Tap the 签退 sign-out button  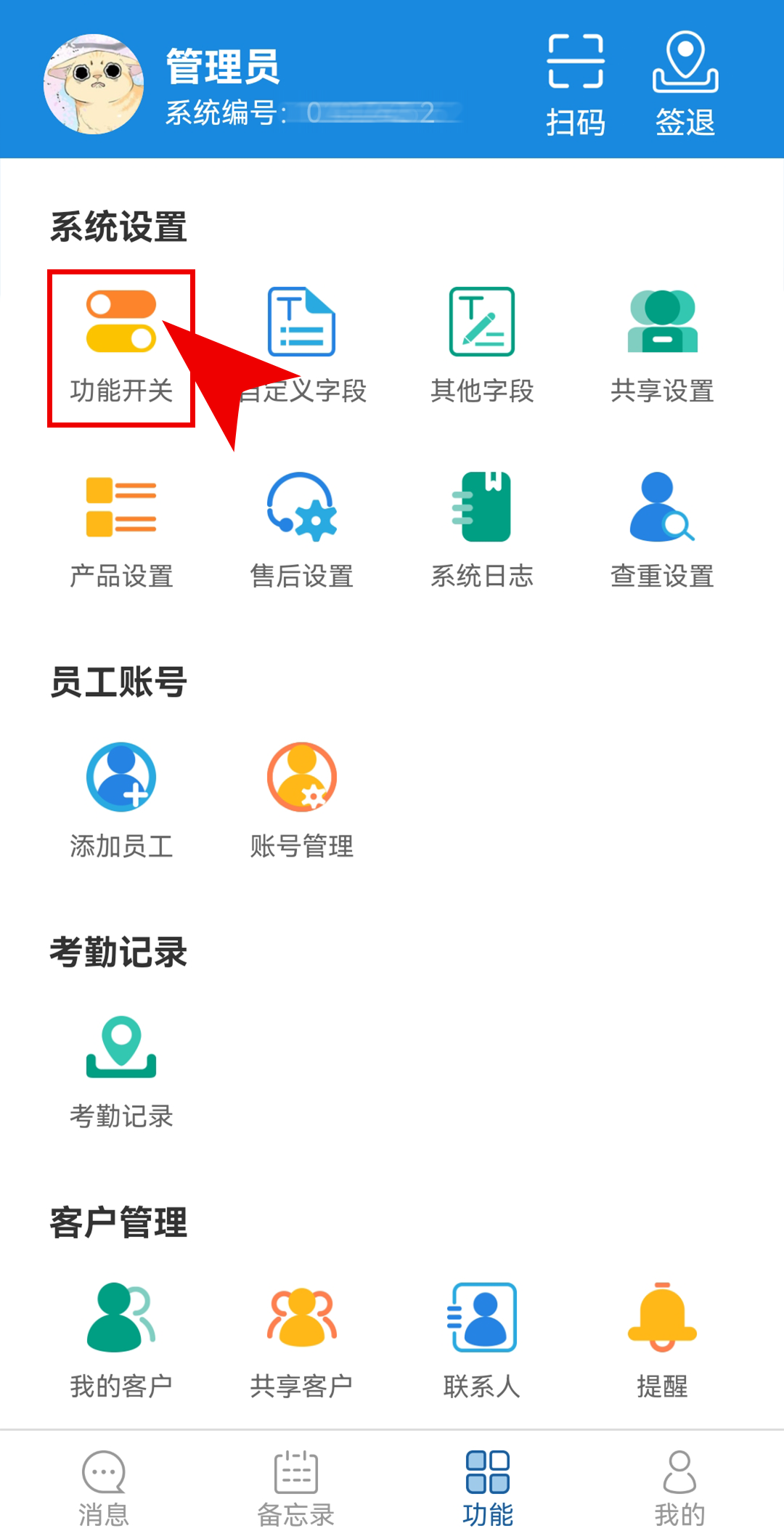coord(685,84)
